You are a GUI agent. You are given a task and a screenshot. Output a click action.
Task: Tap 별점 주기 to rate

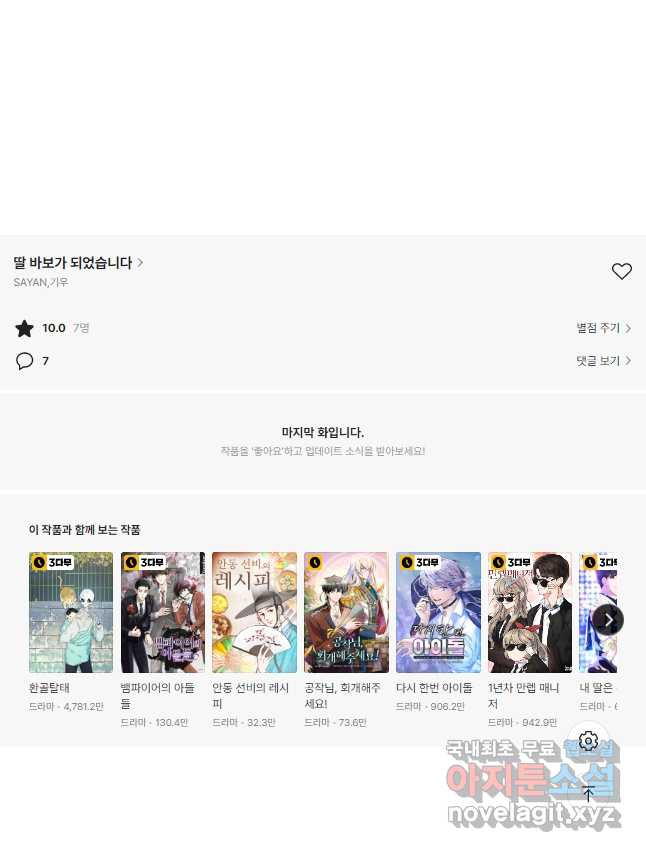[603, 328]
